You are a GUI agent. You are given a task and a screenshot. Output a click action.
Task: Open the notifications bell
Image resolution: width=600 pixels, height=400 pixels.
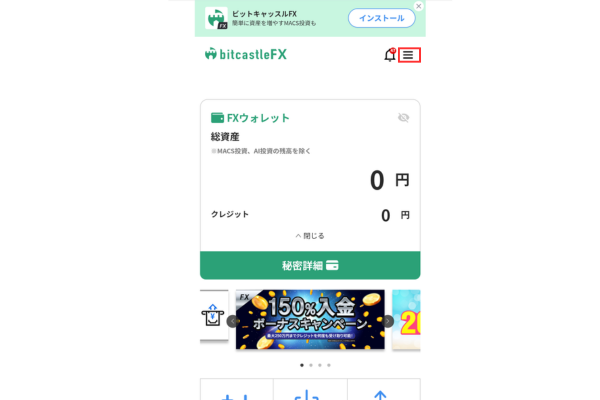[x=390, y=55]
